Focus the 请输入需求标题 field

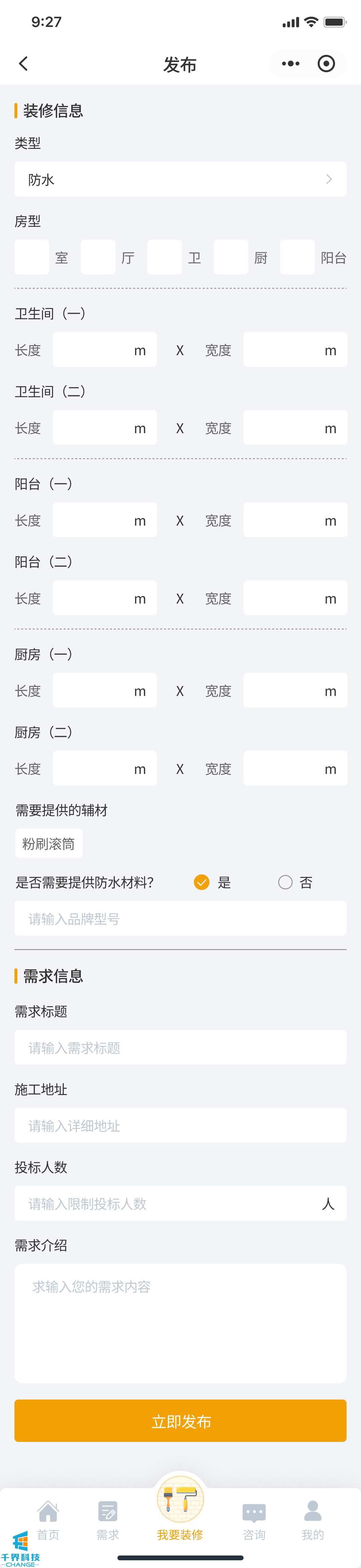(x=180, y=1048)
